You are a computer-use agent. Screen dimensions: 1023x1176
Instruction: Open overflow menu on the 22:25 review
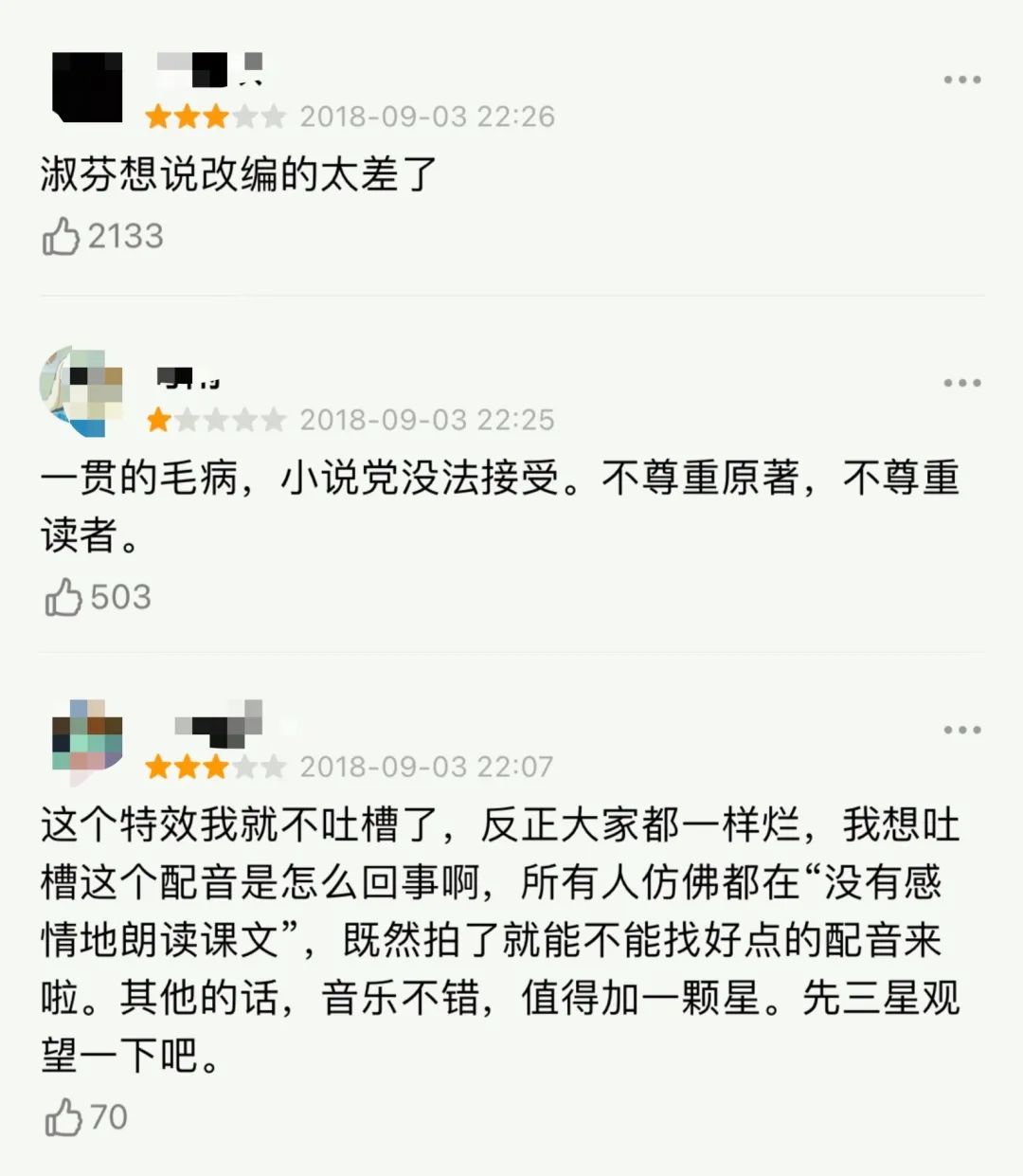click(x=961, y=383)
